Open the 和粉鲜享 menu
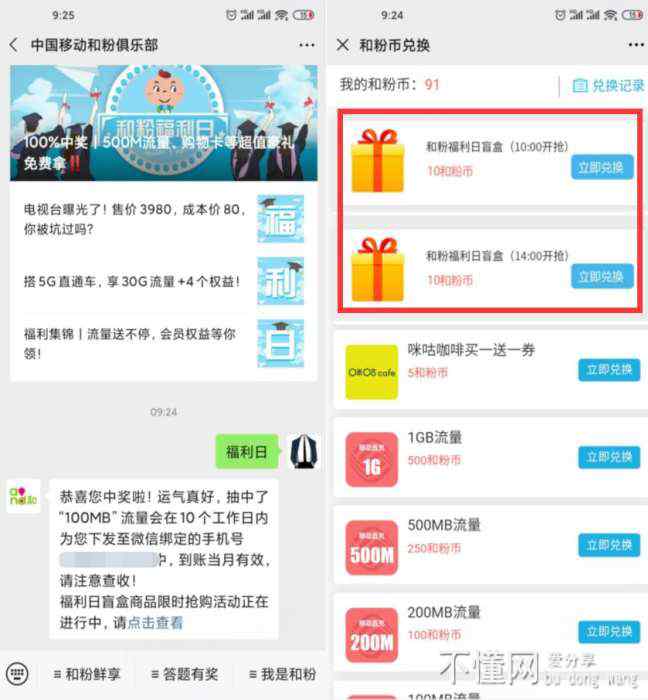This screenshot has height=700, width=648. (85, 674)
